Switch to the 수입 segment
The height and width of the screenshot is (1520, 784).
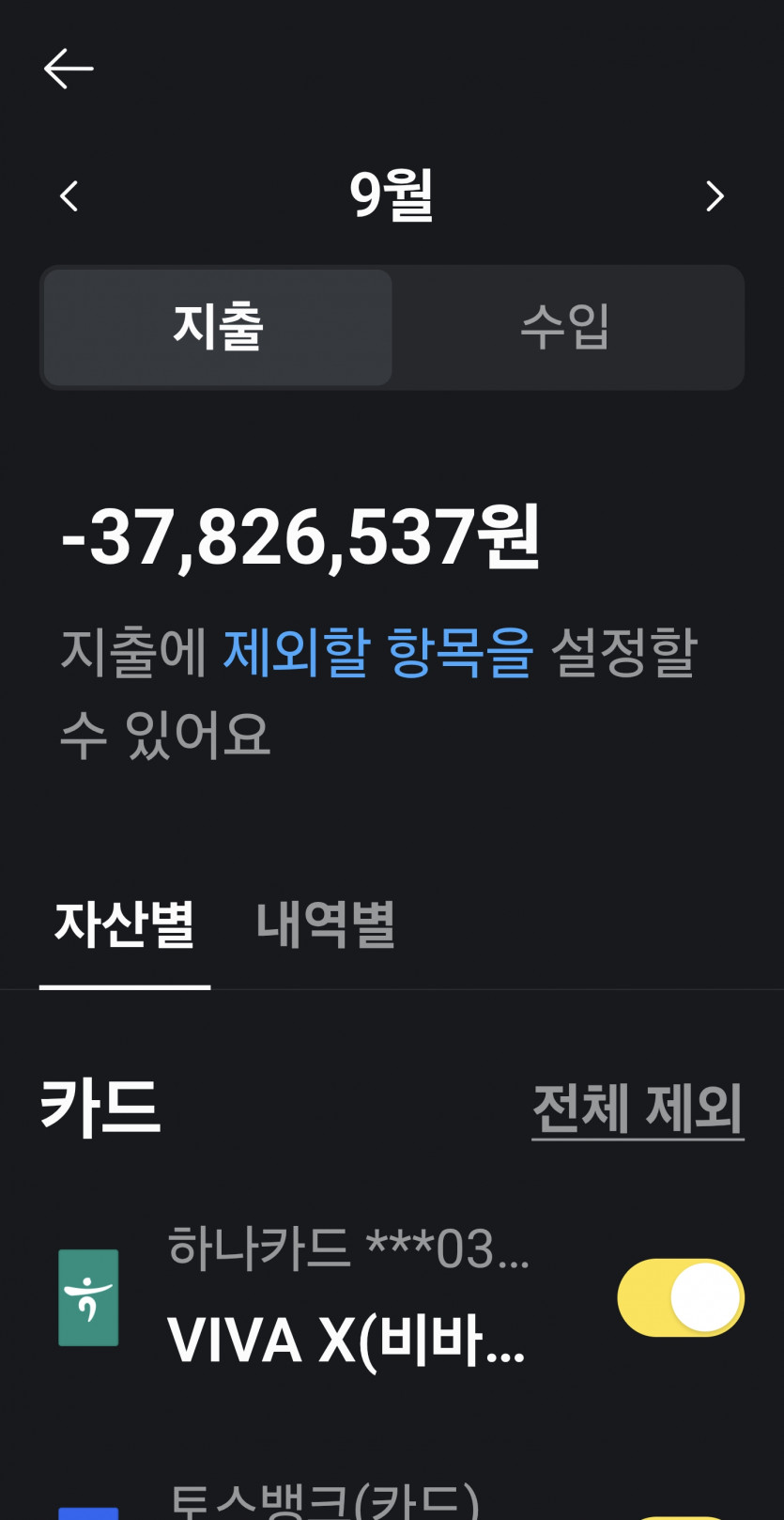point(566,327)
